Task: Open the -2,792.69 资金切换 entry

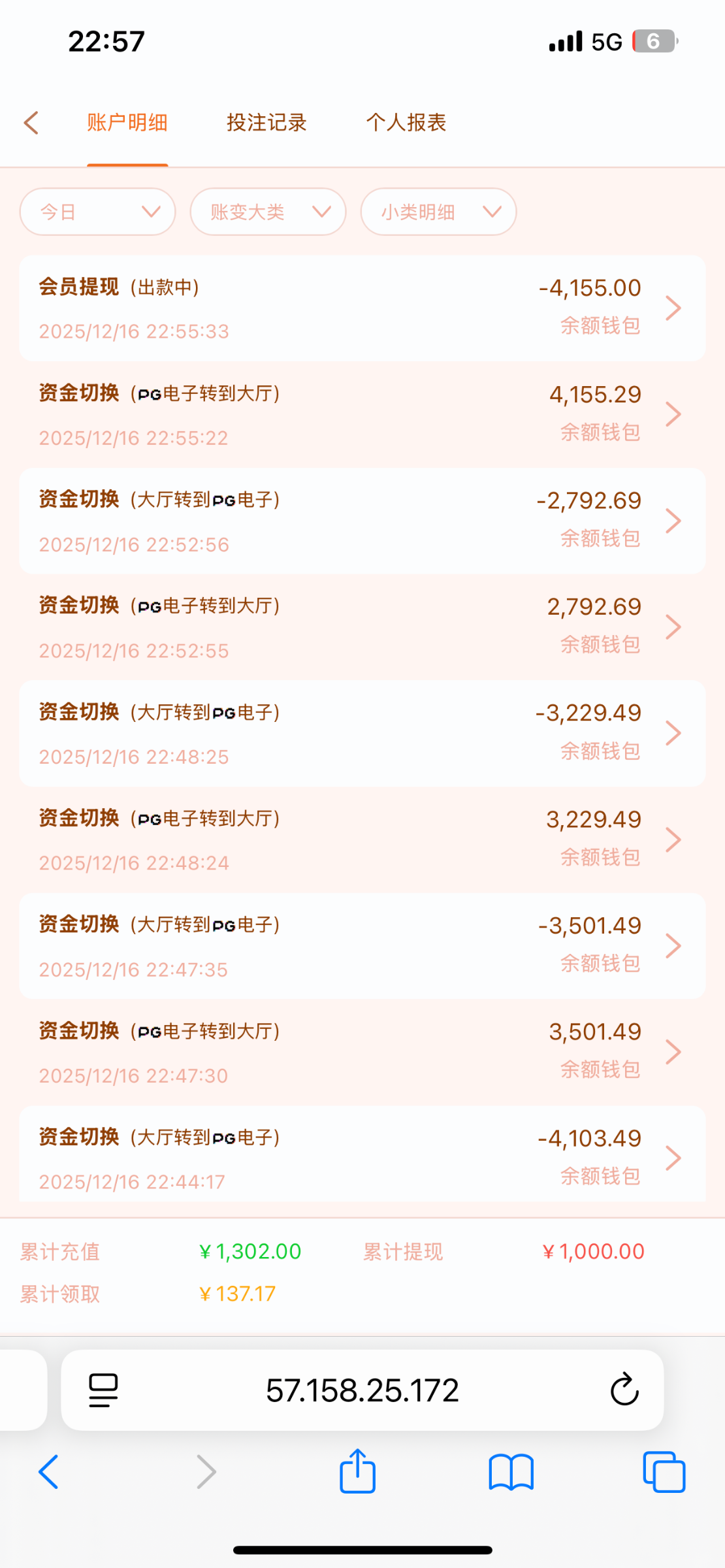Action: (x=362, y=521)
